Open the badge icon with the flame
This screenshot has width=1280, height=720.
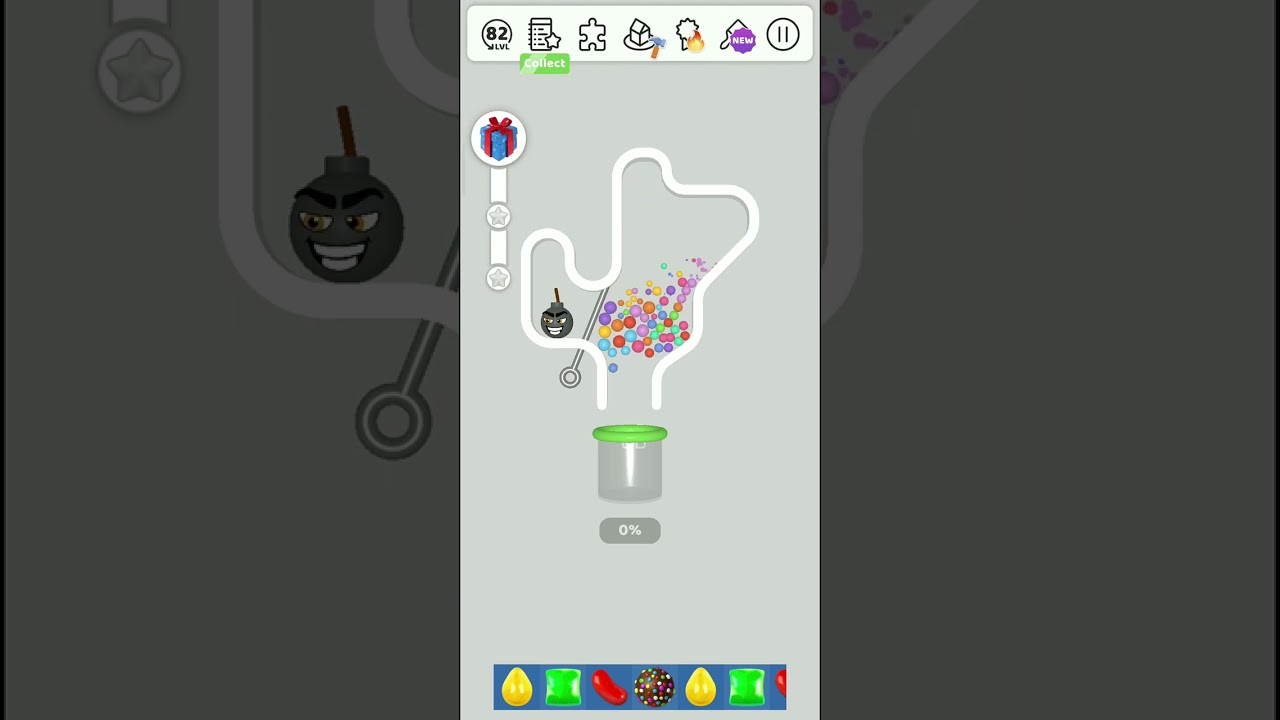(690, 36)
